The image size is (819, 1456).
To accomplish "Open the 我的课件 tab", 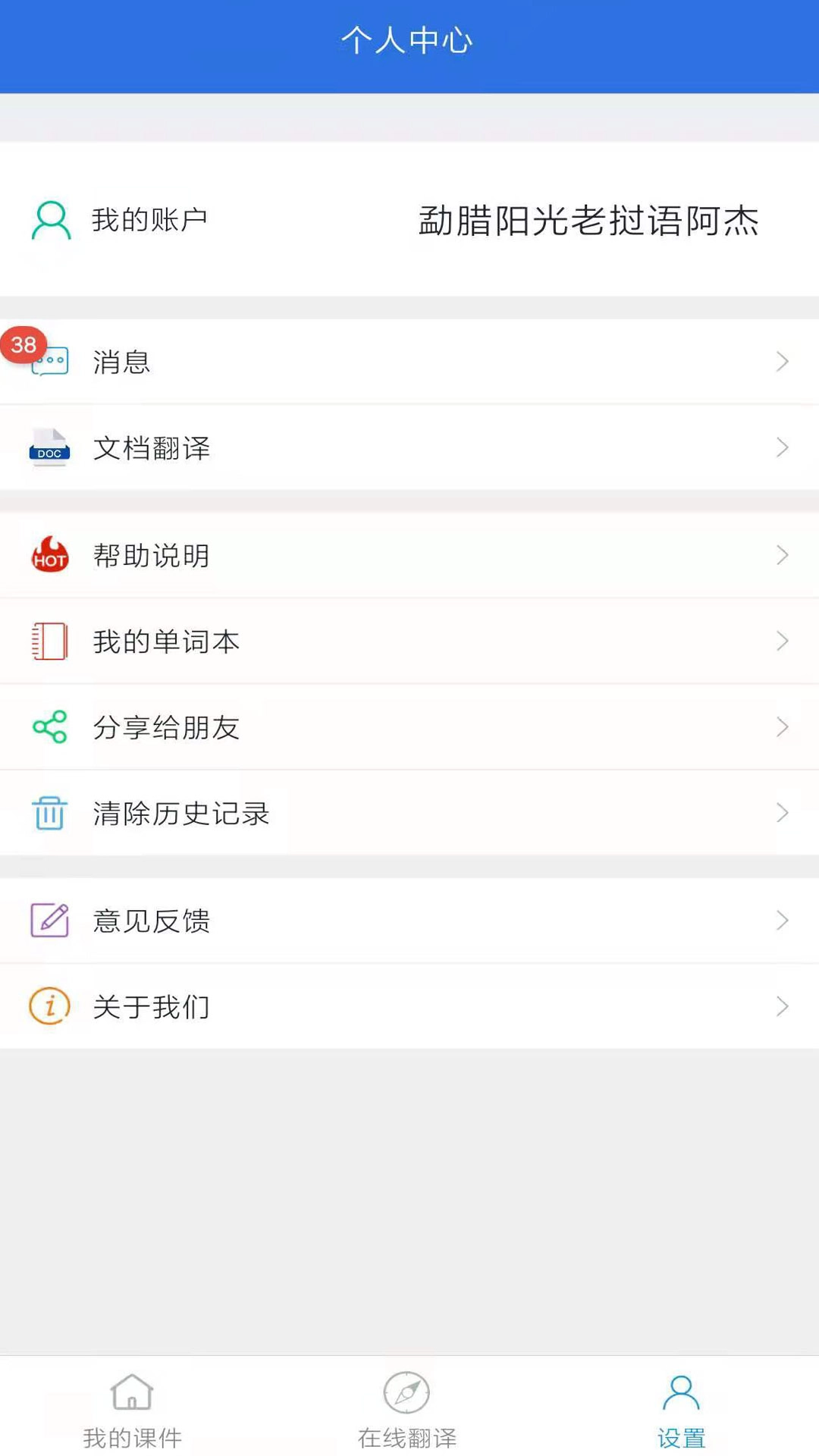I will pyautogui.click(x=133, y=1410).
